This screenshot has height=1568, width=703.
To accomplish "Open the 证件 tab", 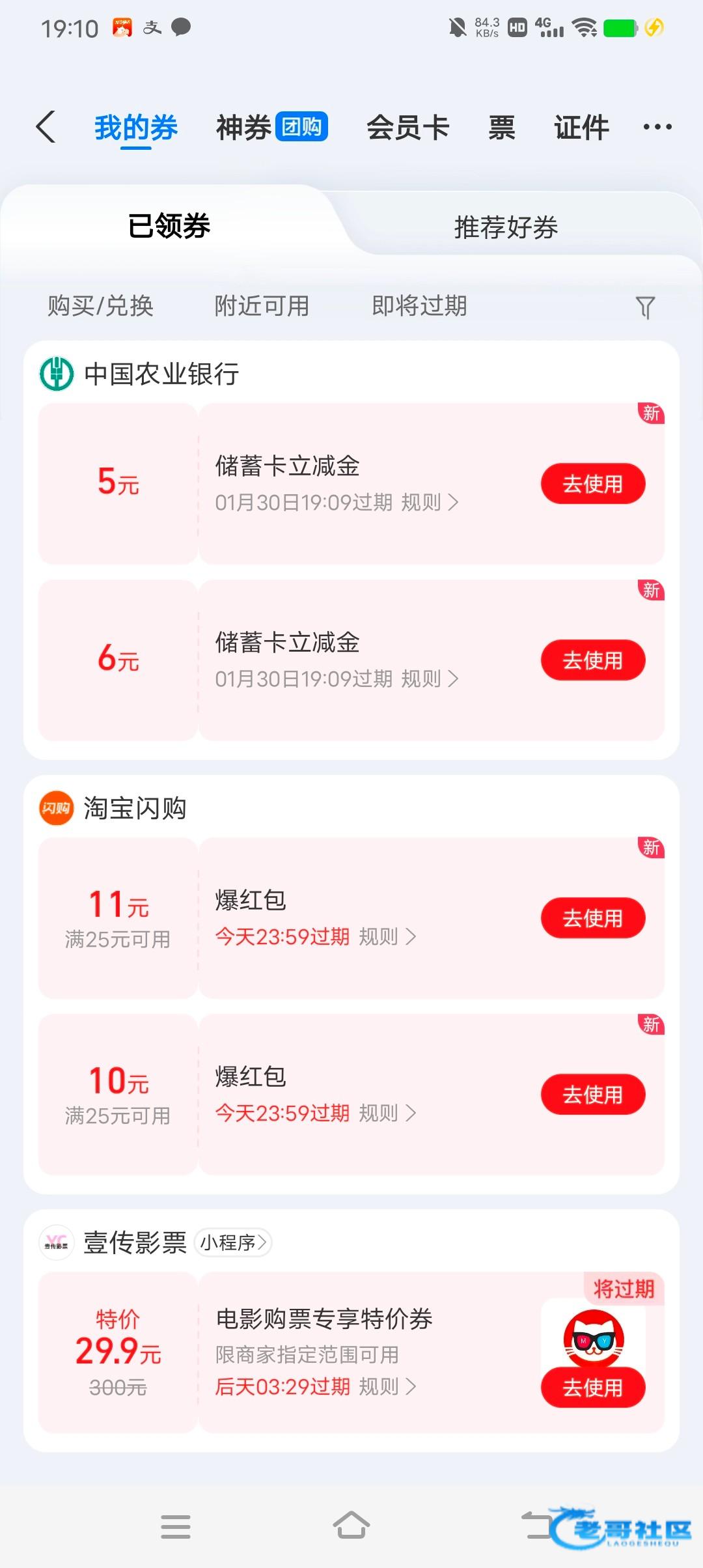I will 581,127.
